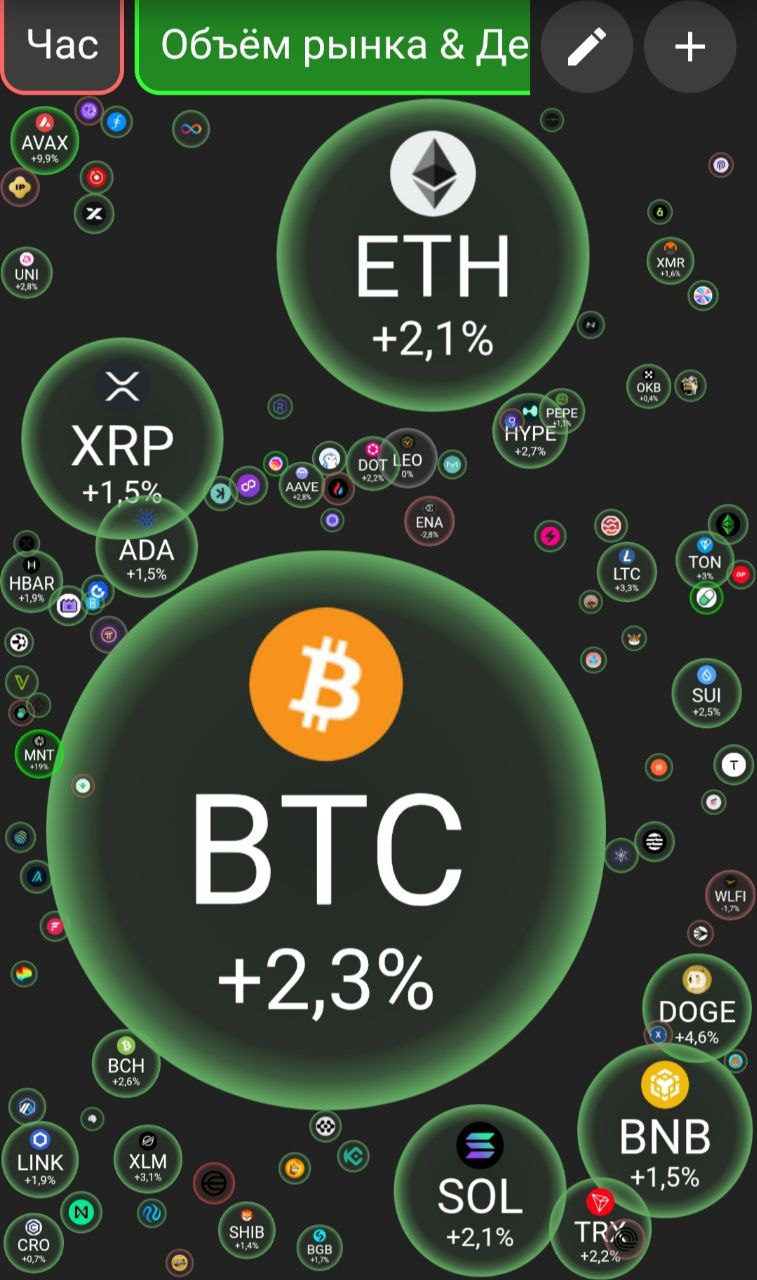Open the LTC bubble

coord(627,572)
